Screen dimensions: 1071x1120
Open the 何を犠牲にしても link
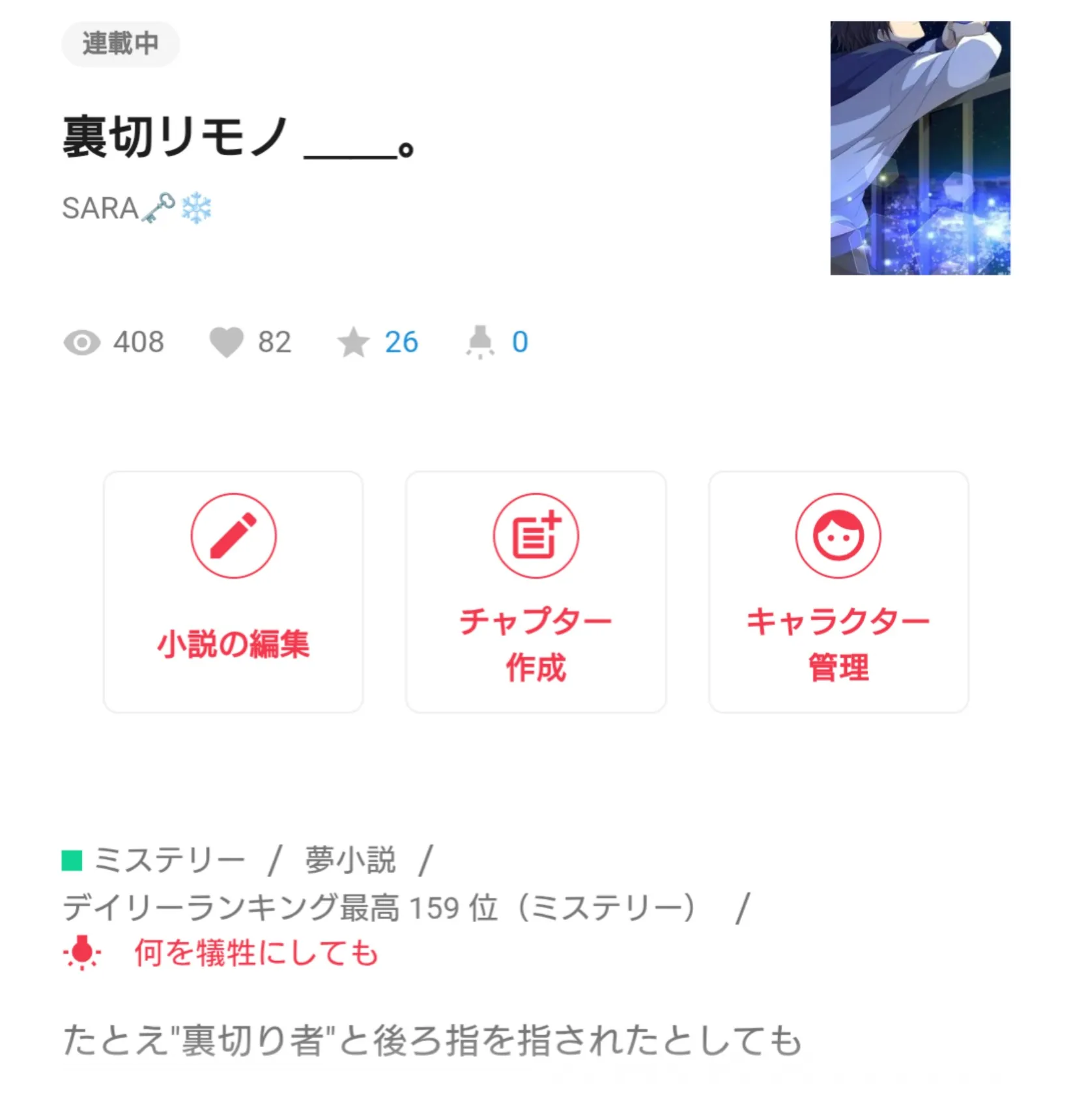click(255, 953)
